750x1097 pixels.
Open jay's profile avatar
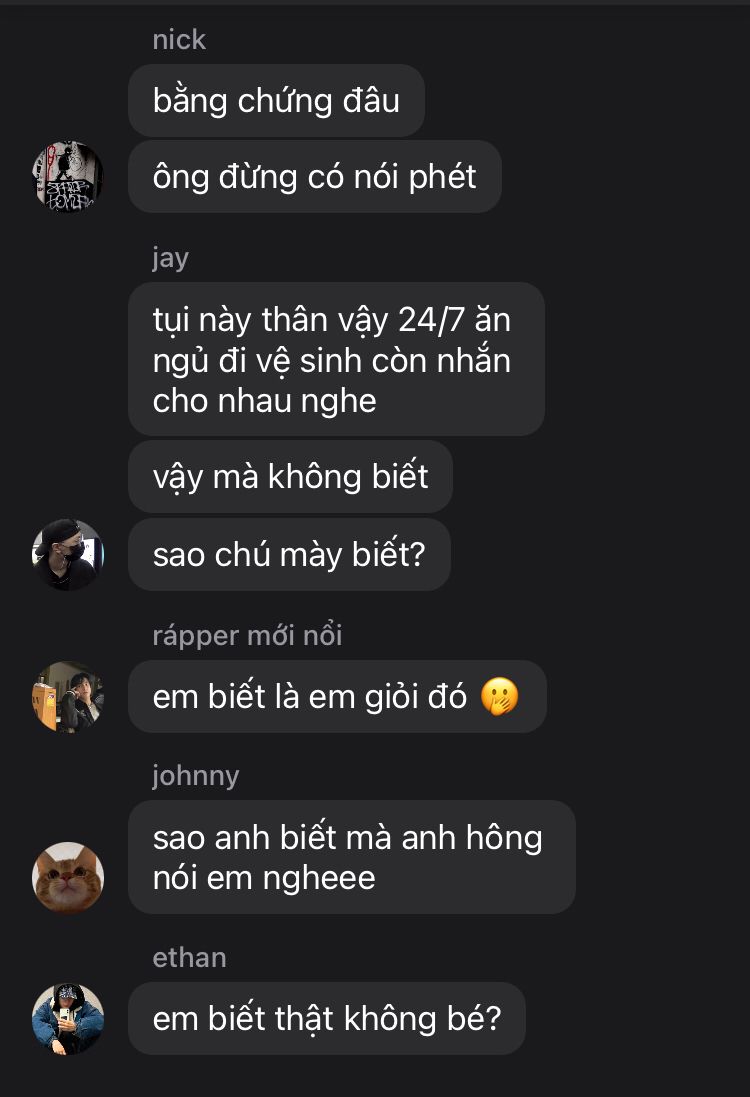(68, 555)
